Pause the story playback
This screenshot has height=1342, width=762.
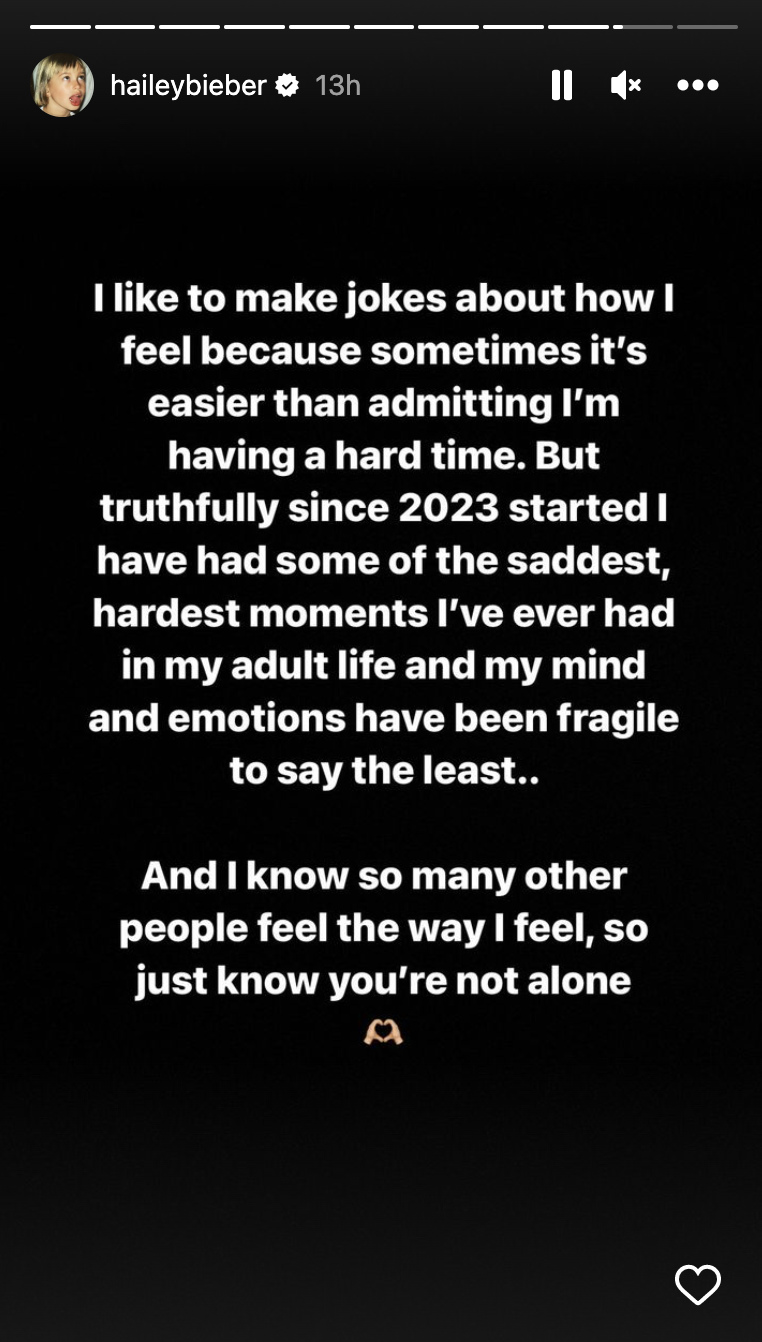tap(562, 85)
